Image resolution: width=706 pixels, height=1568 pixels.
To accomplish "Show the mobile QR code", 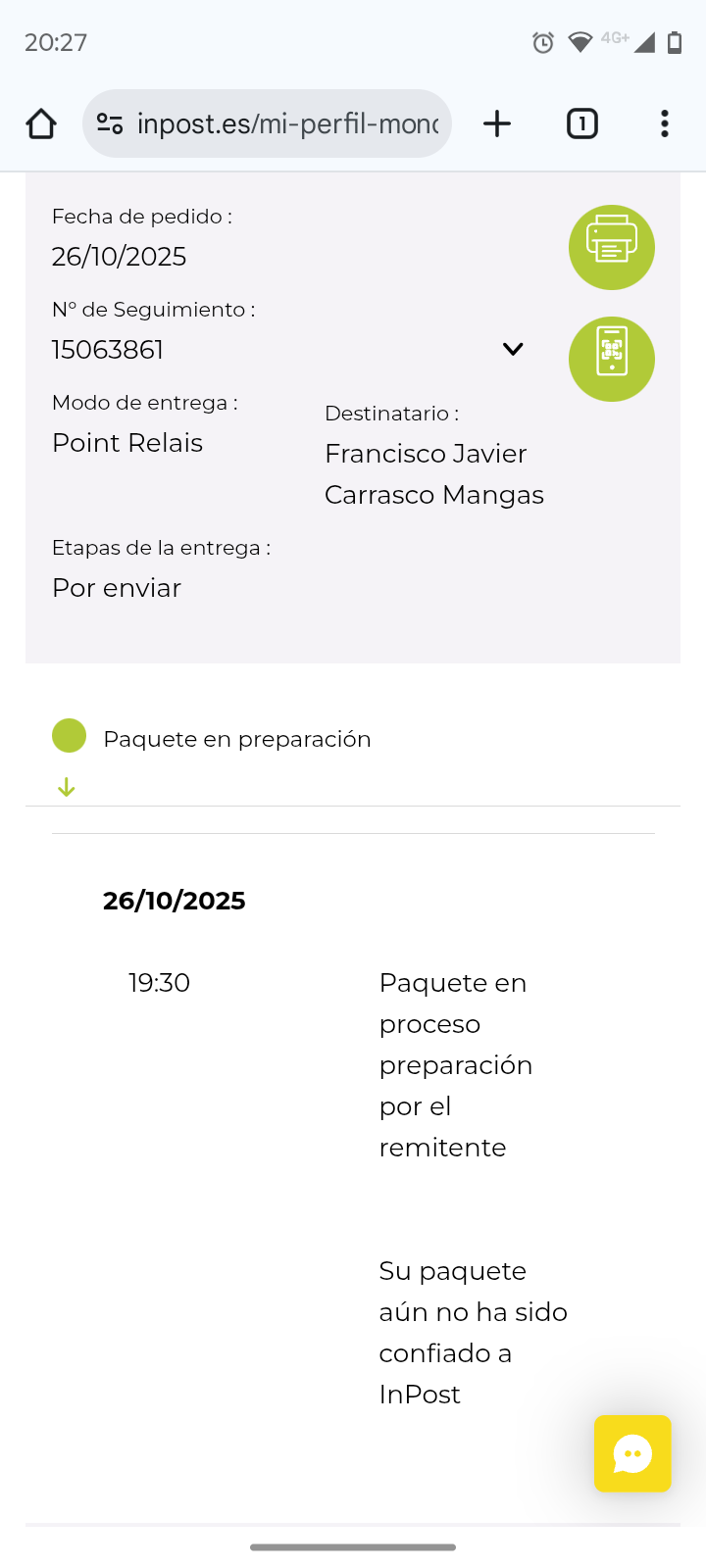I will (x=611, y=359).
